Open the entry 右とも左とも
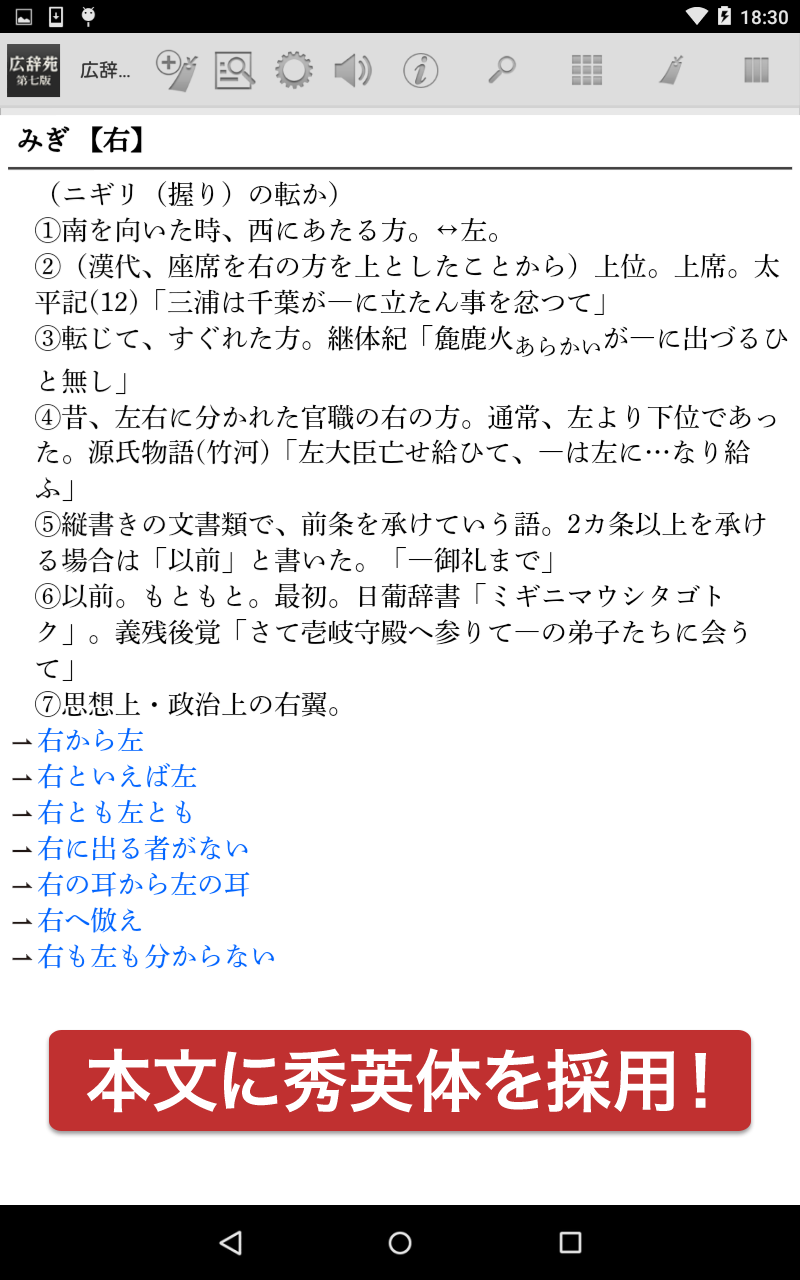The width and height of the screenshot is (800, 1280). pos(116,813)
